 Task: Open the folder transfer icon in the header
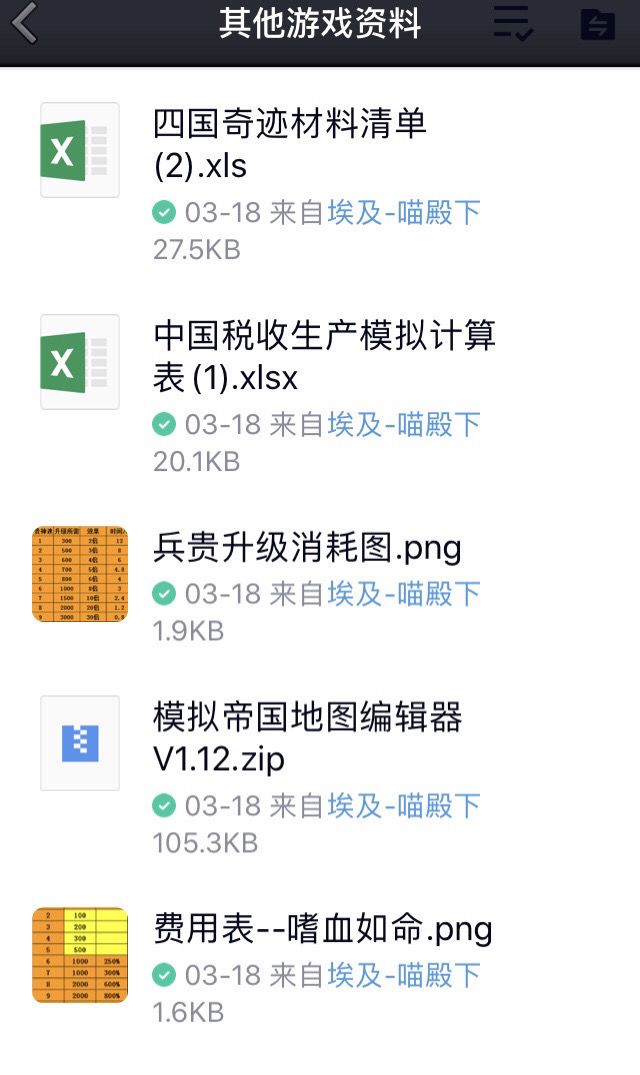(597, 24)
